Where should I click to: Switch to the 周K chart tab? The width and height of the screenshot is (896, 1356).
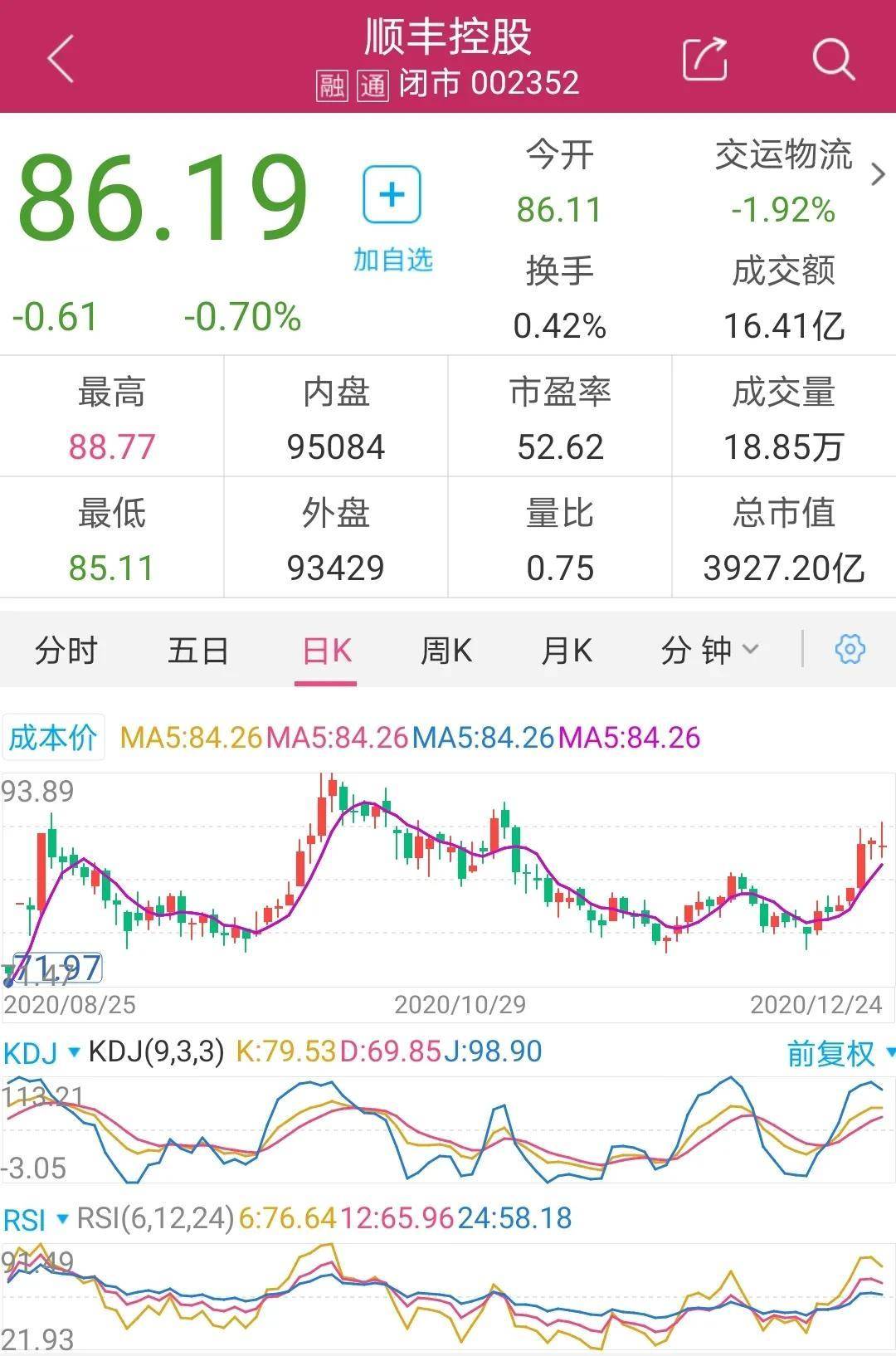(446, 650)
